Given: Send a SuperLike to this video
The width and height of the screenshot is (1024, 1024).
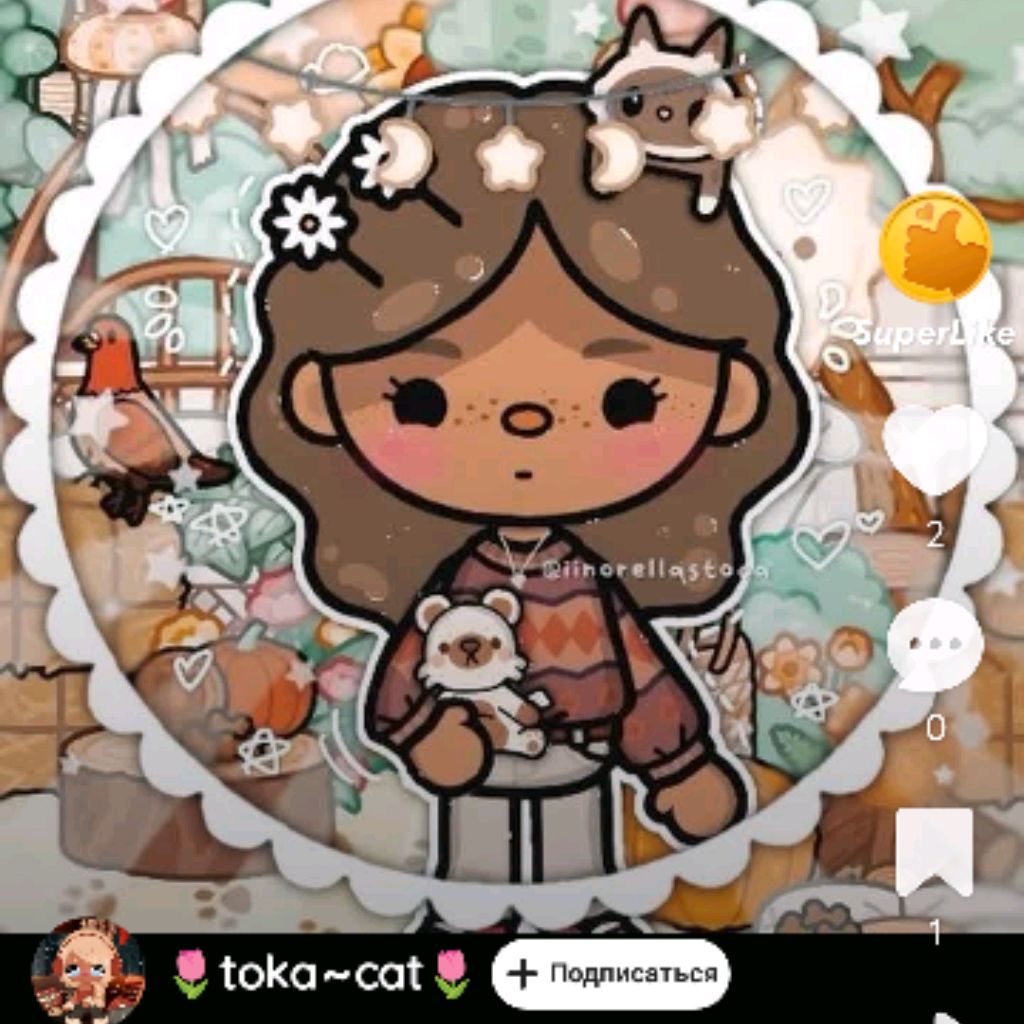Looking at the screenshot, I should [x=934, y=248].
